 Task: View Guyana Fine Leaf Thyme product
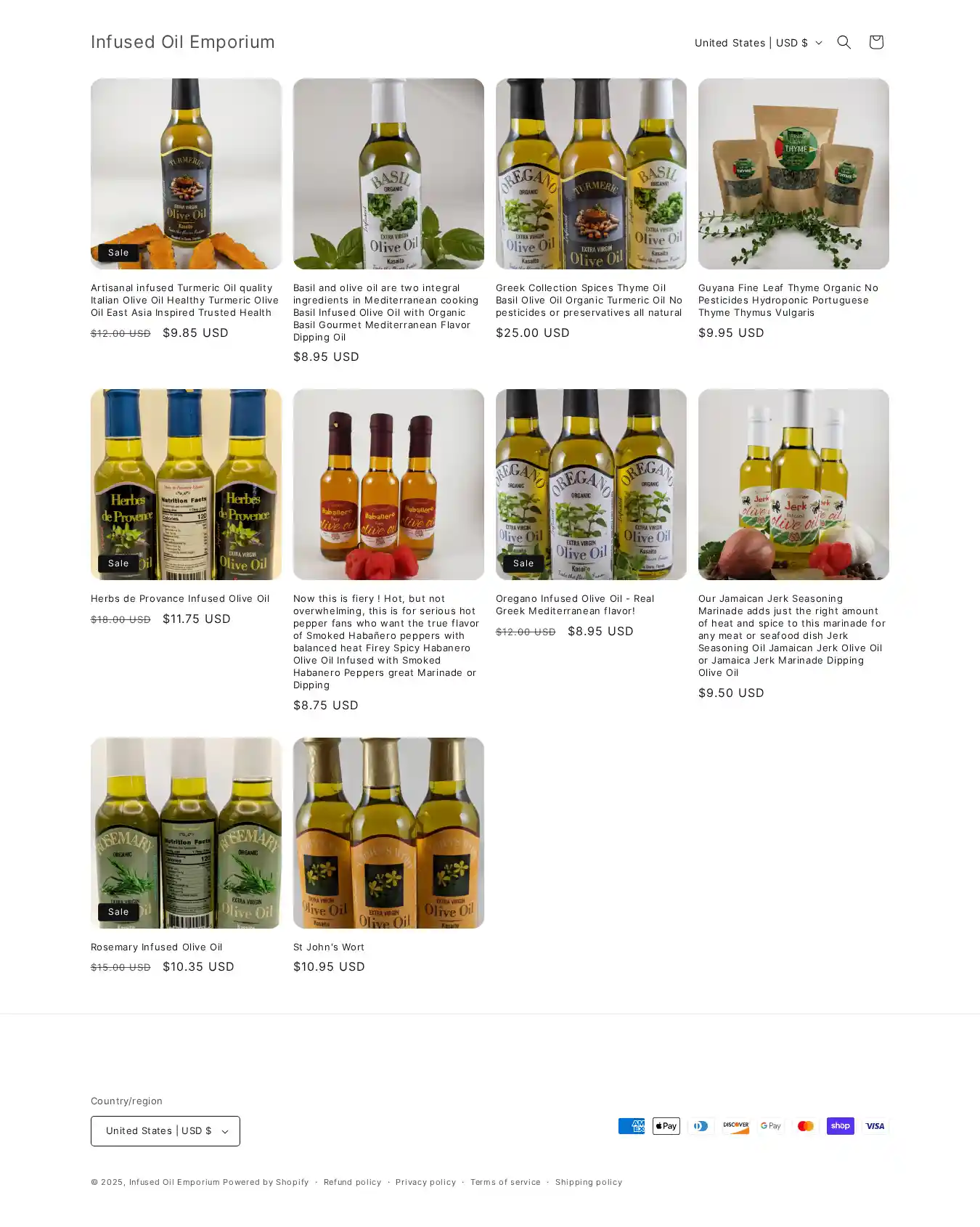pyautogui.click(x=788, y=300)
